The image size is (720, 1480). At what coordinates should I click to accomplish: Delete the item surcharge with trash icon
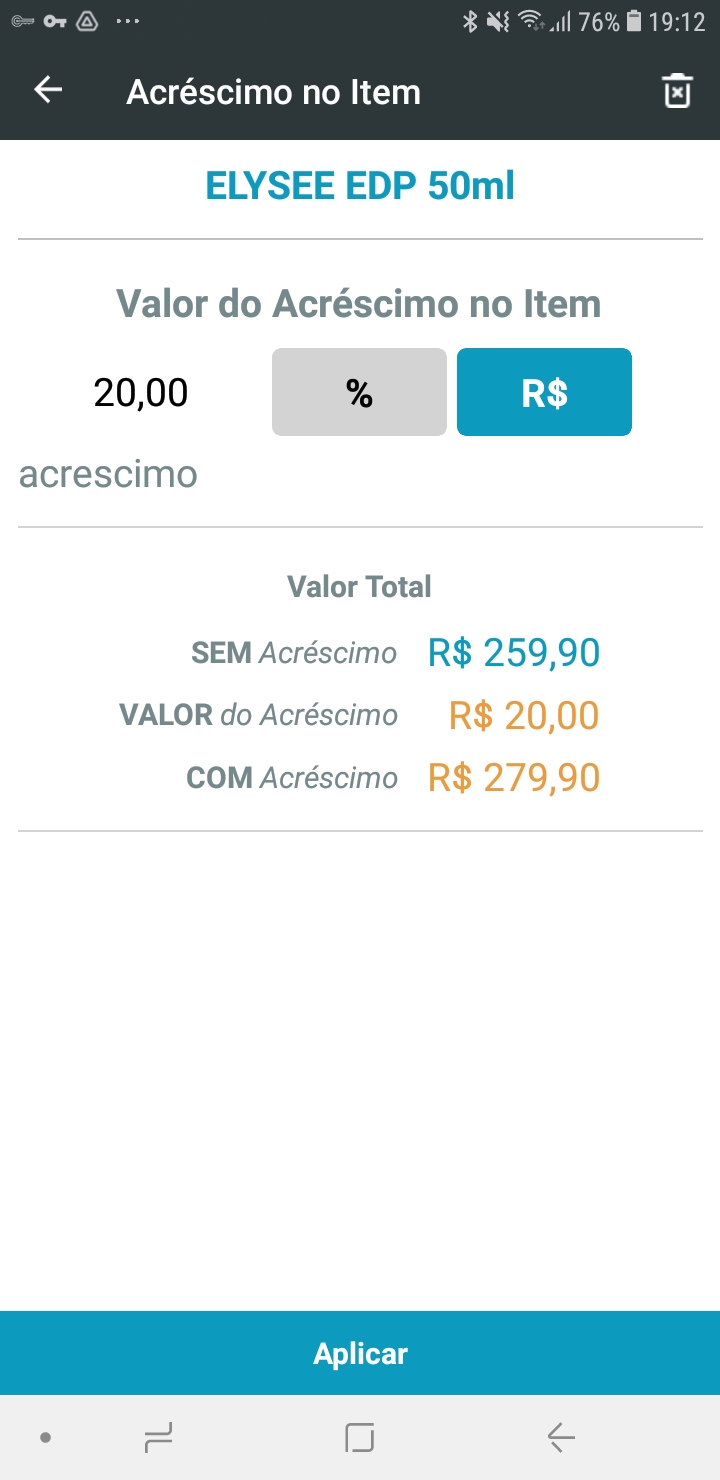(x=677, y=92)
